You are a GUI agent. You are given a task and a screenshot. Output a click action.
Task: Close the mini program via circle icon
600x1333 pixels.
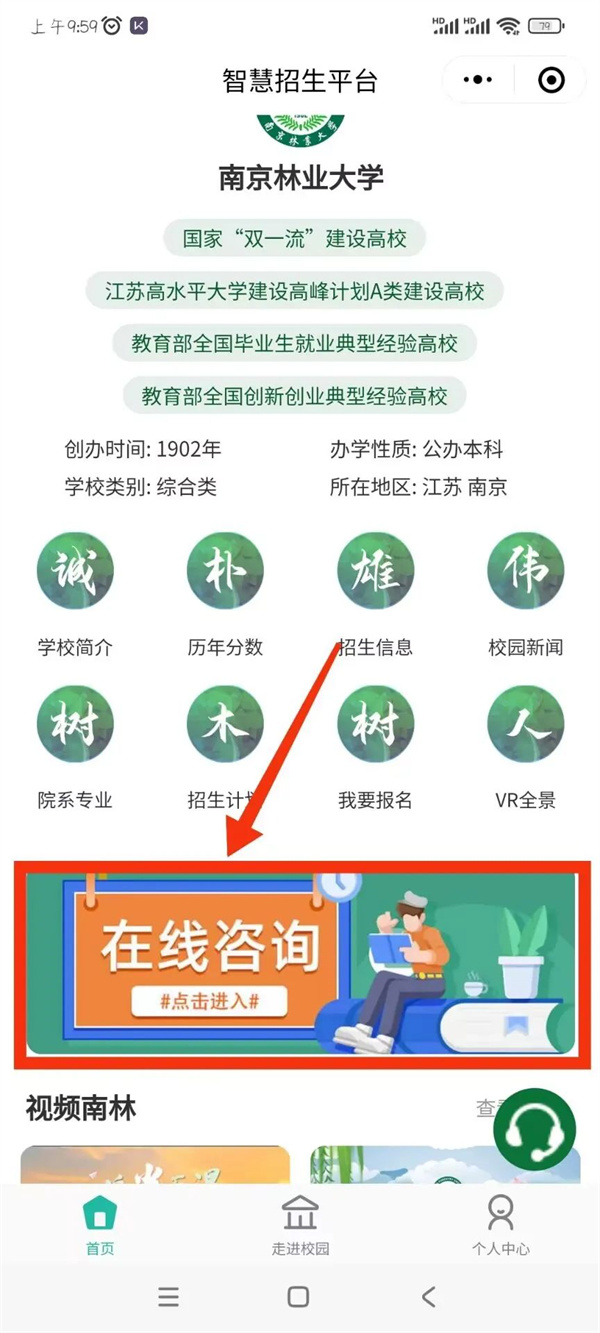(551, 80)
